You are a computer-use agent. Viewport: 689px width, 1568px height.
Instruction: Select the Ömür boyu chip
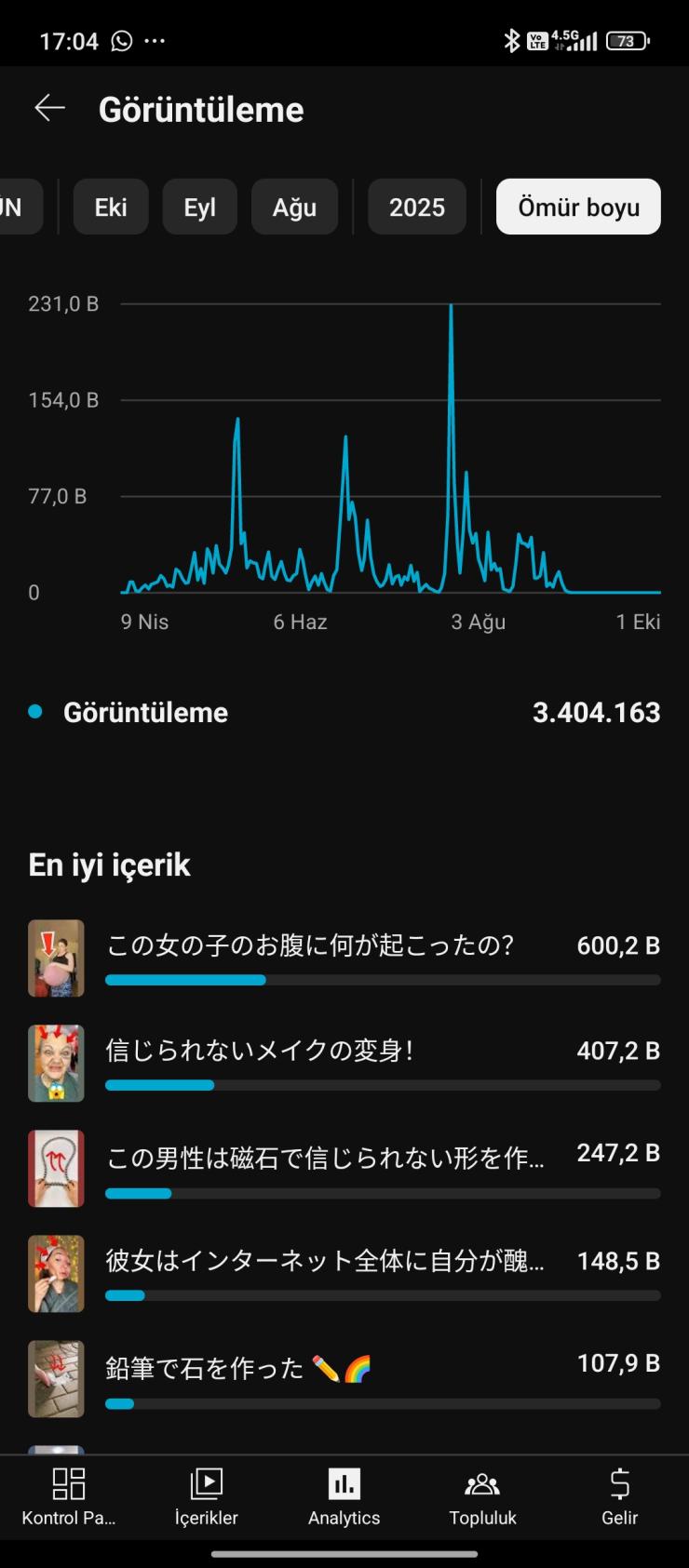(x=578, y=207)
